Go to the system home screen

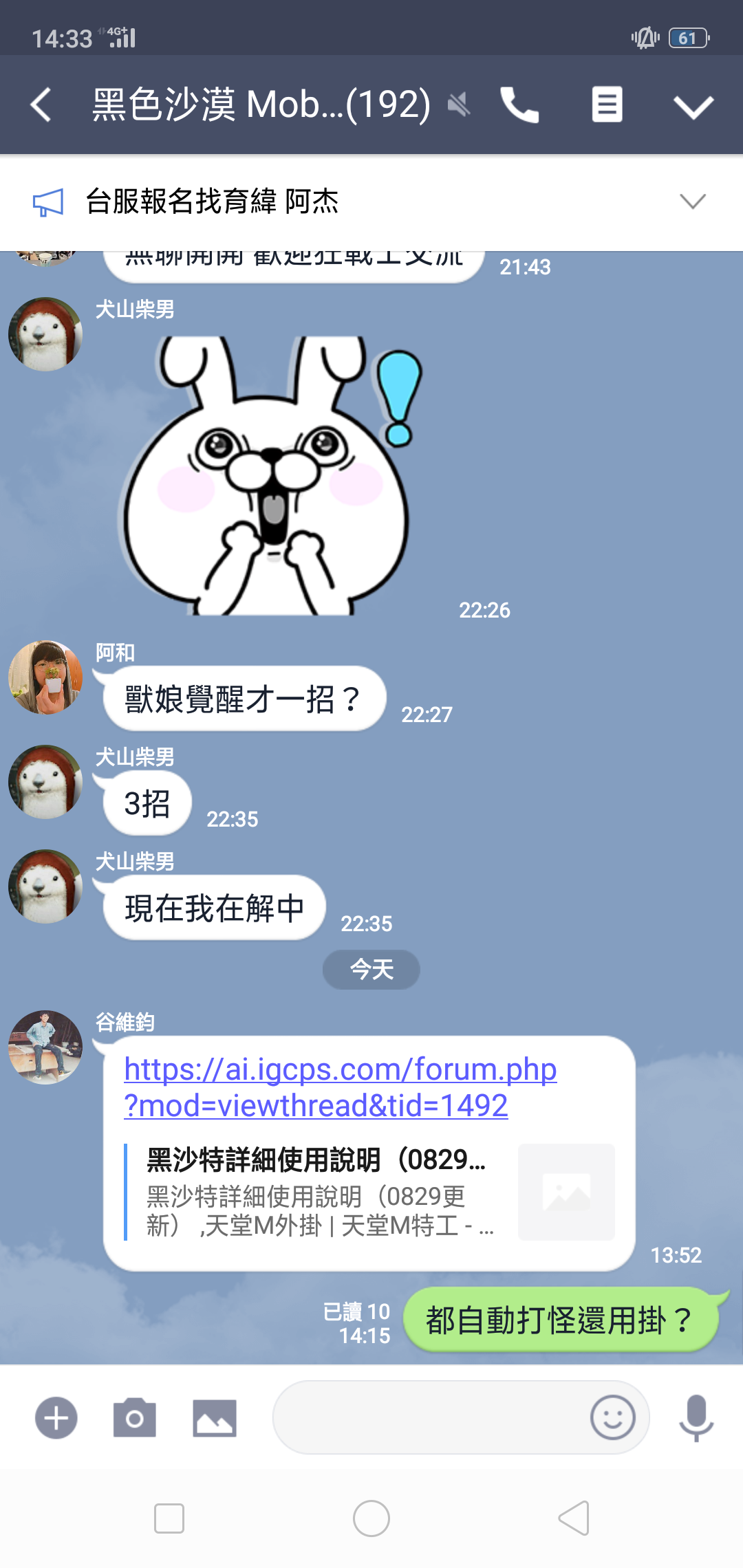(x=371, y=1518)
